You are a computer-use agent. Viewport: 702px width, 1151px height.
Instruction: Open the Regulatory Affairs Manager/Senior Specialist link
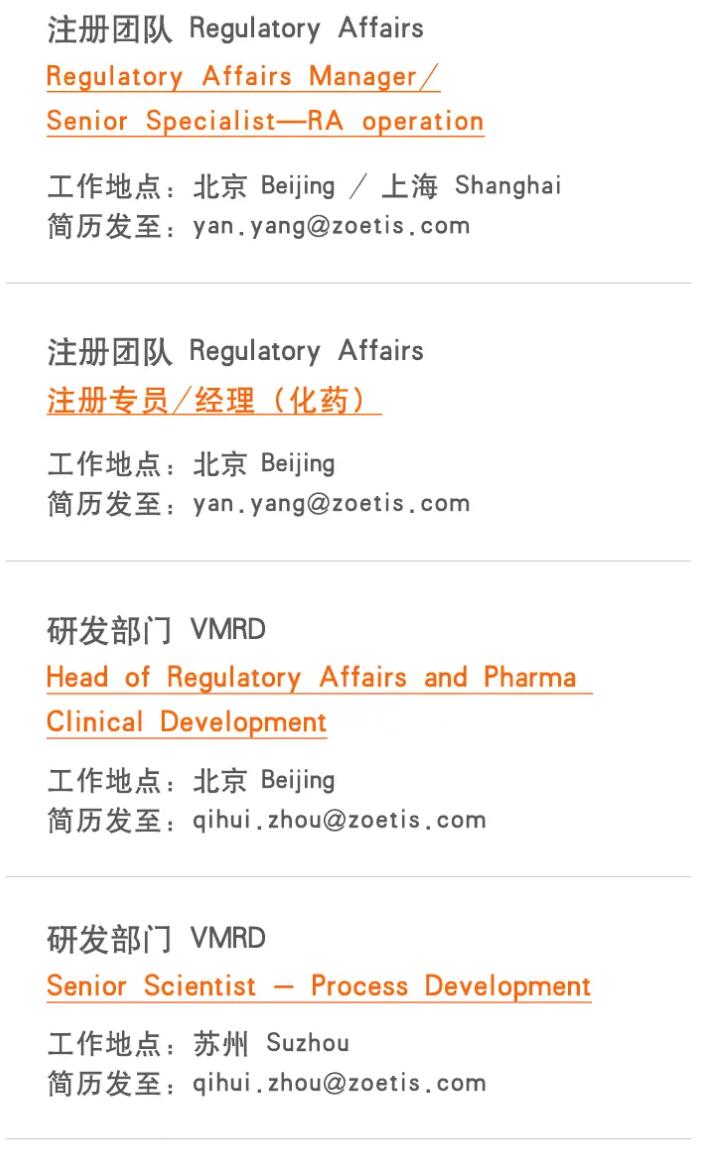(x=264, y=99)
